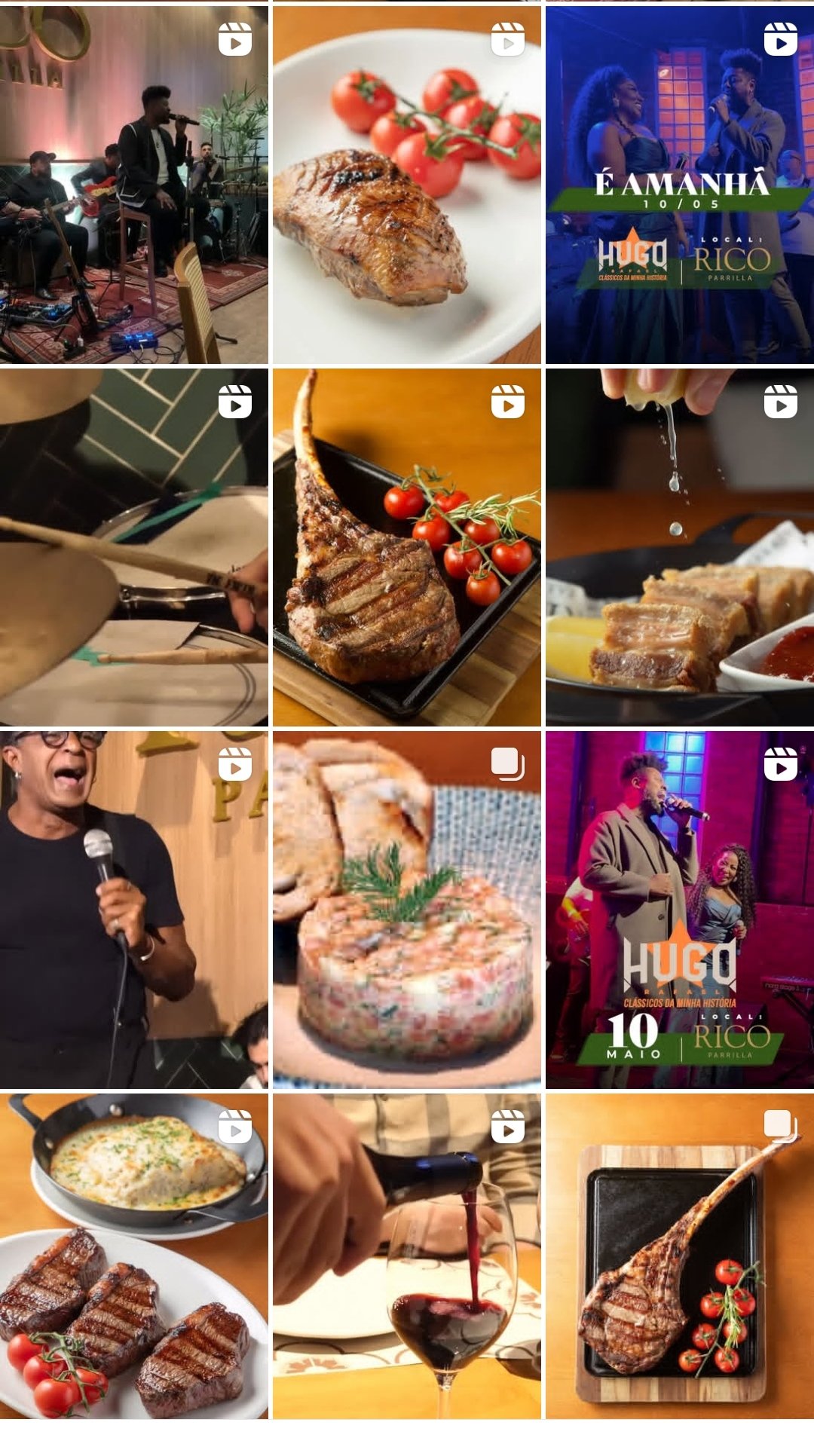View the grilled meat on white plate reel
The width and height of the screenshot is (814, 1456).
407,185
